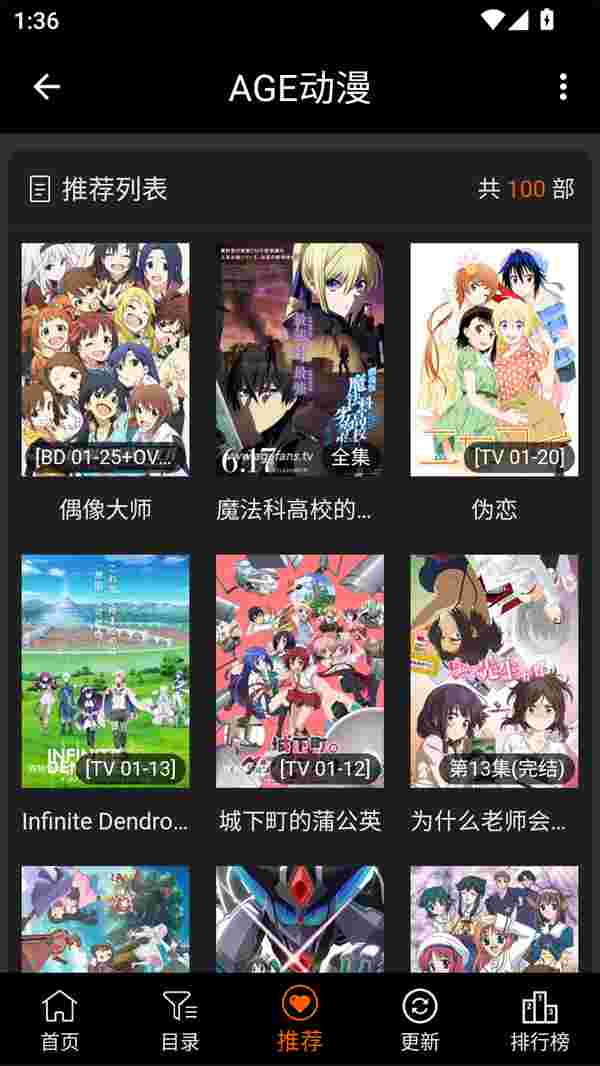The width and height of the screenshot is (600, 1066).
Task: Switch to the 目录 tab
Action: (180, 1020)
